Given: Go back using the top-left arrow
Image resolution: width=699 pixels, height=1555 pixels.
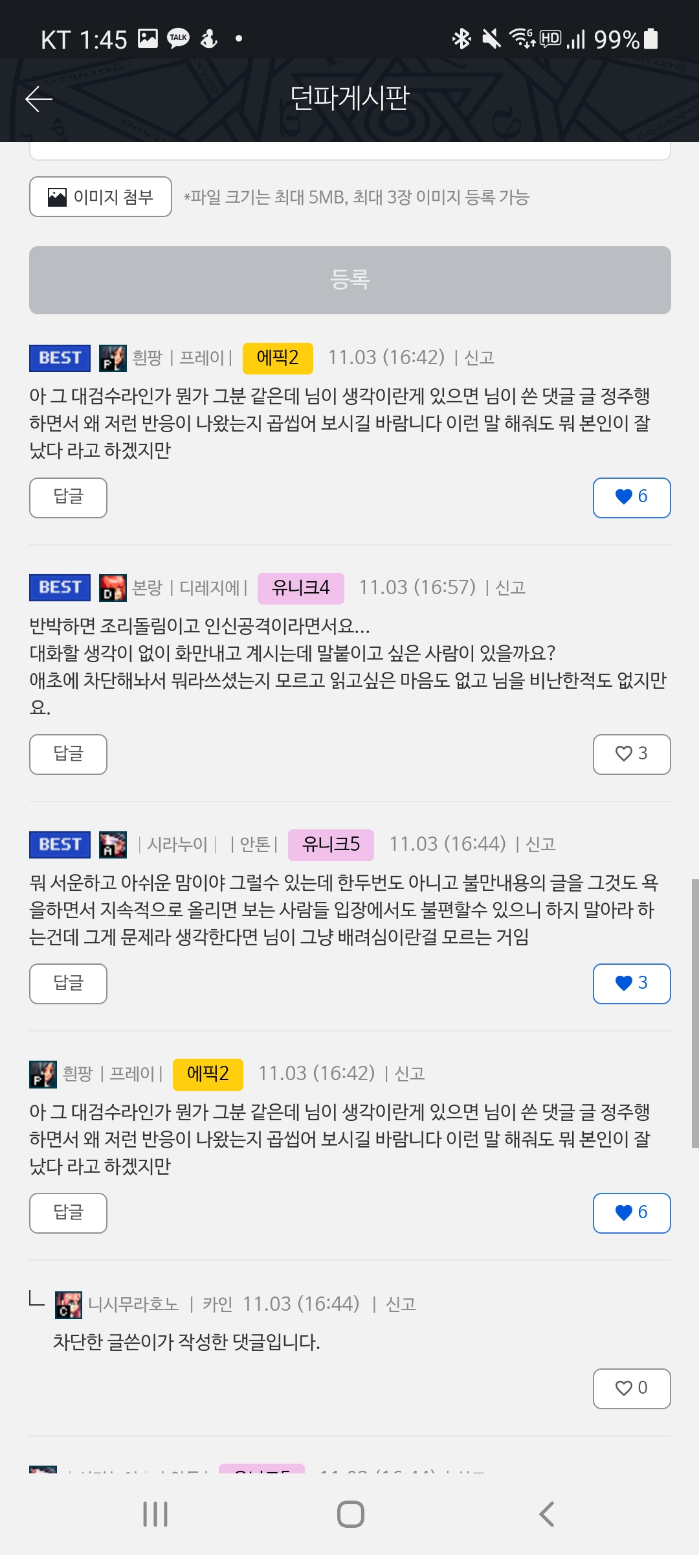Looking at the screenshot, I should (x=39, y=98).
